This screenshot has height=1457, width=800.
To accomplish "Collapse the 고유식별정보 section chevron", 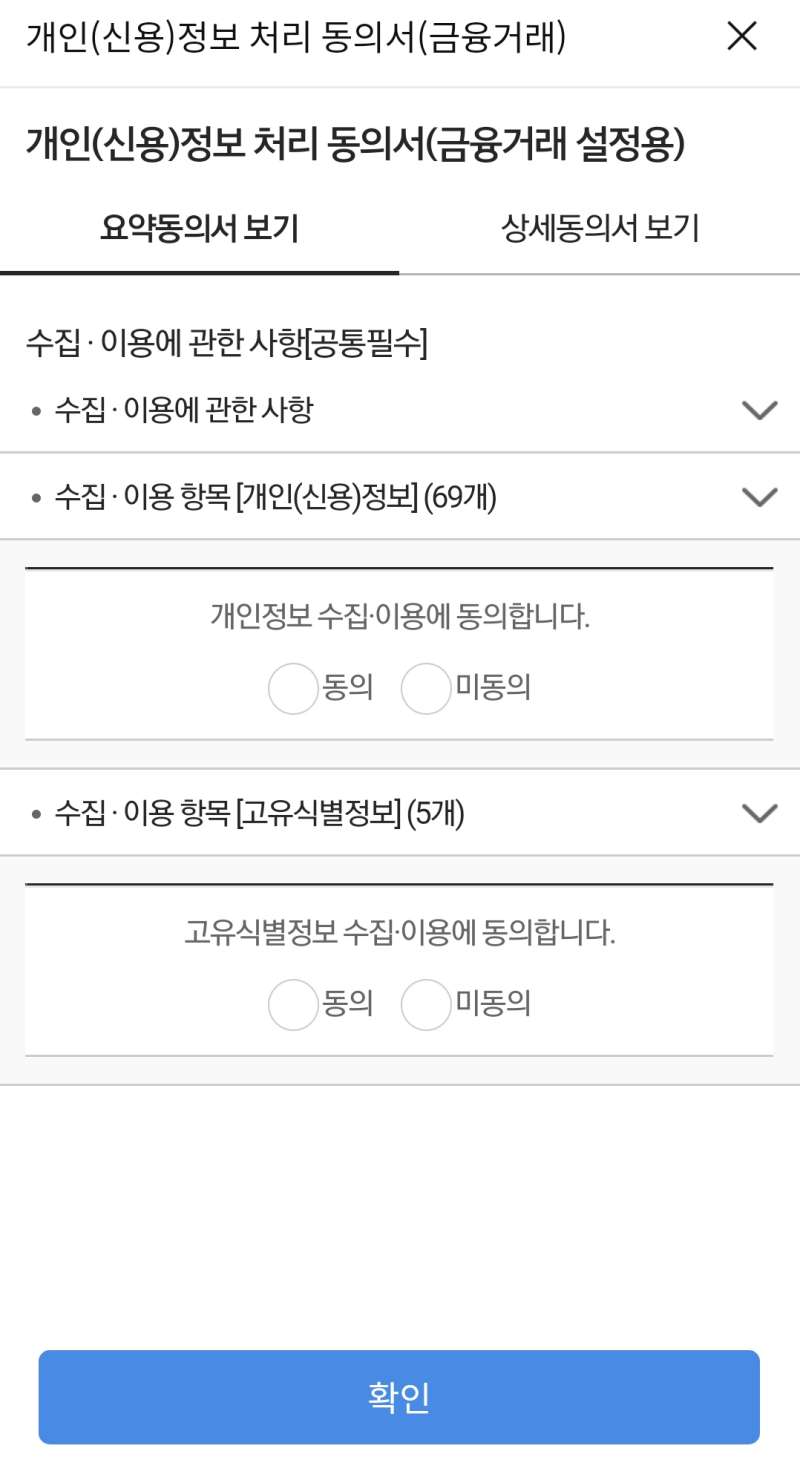I will (x=760, y=812).
